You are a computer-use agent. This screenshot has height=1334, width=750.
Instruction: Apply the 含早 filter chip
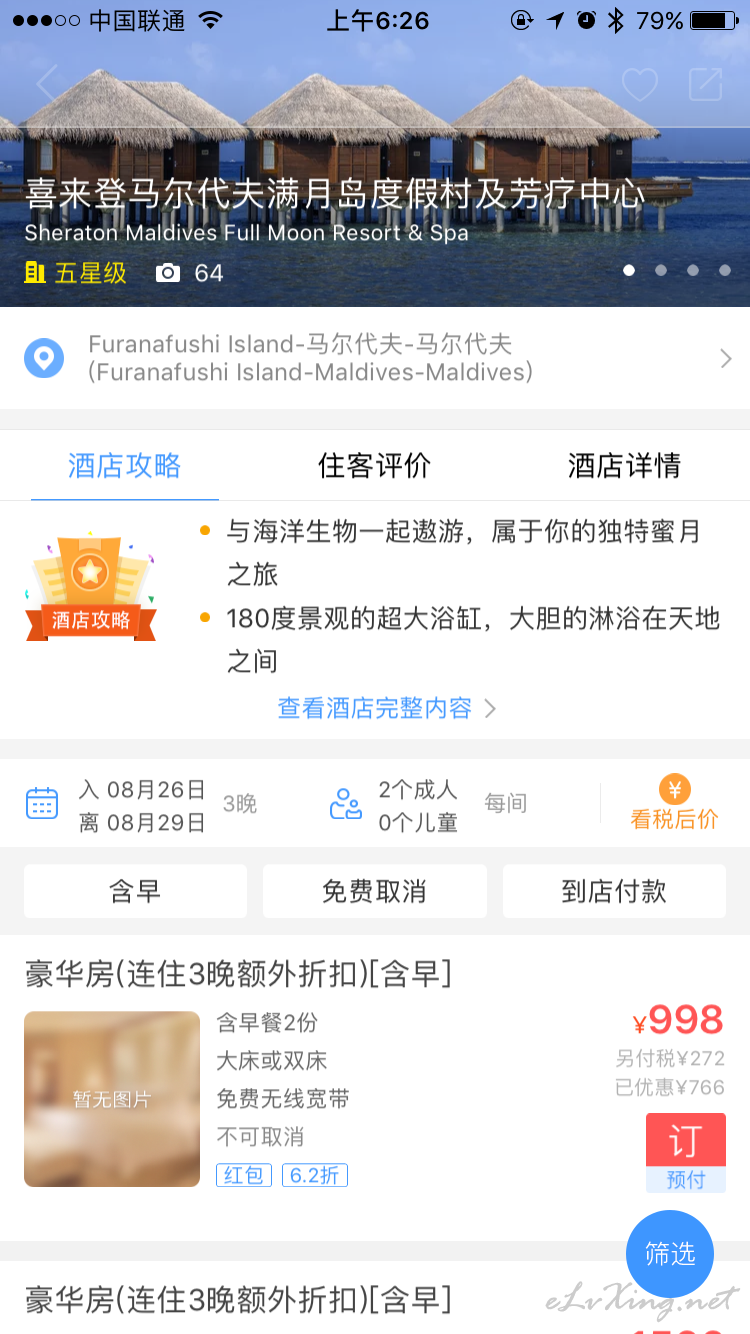(135, 891)
